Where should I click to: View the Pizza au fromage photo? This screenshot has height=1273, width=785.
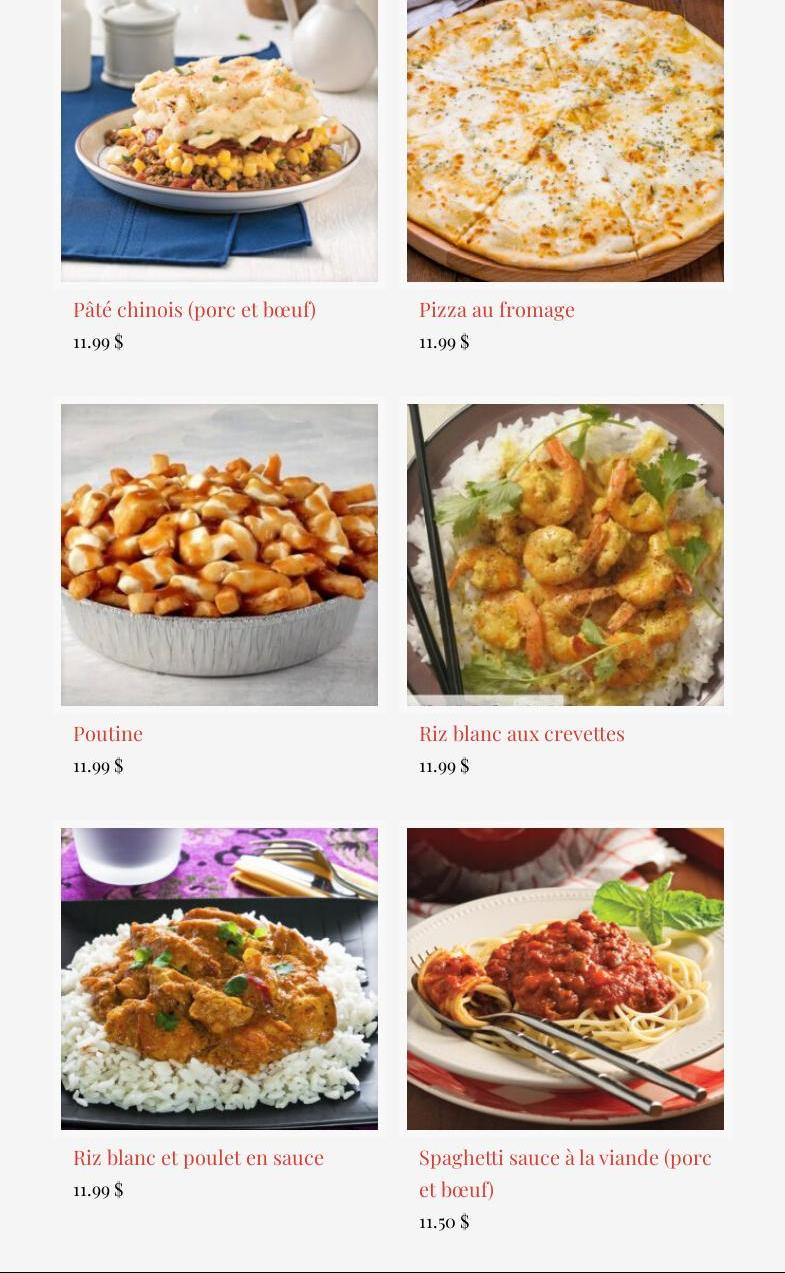(565, 140)
